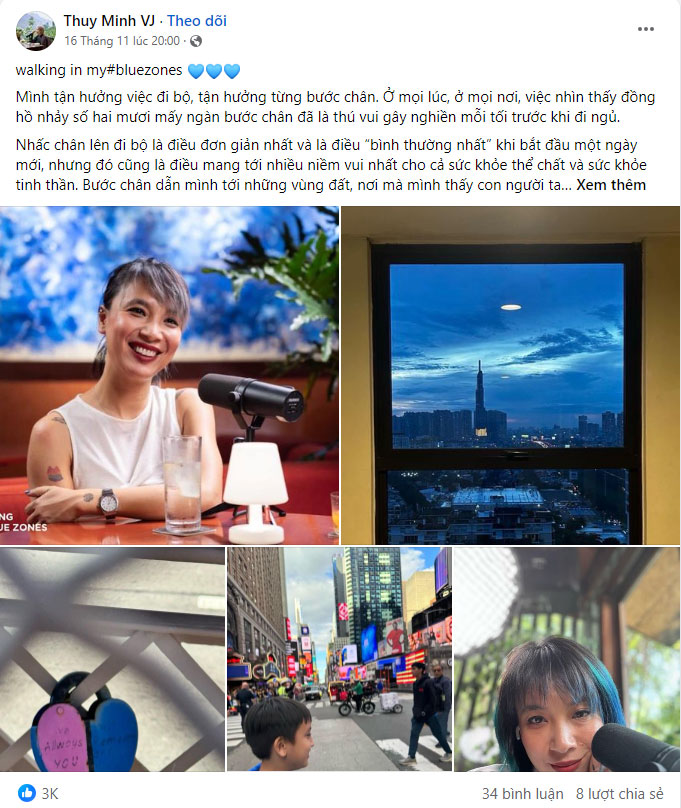
Task: Open the window skyline photo at dusk
Action: 510,375
